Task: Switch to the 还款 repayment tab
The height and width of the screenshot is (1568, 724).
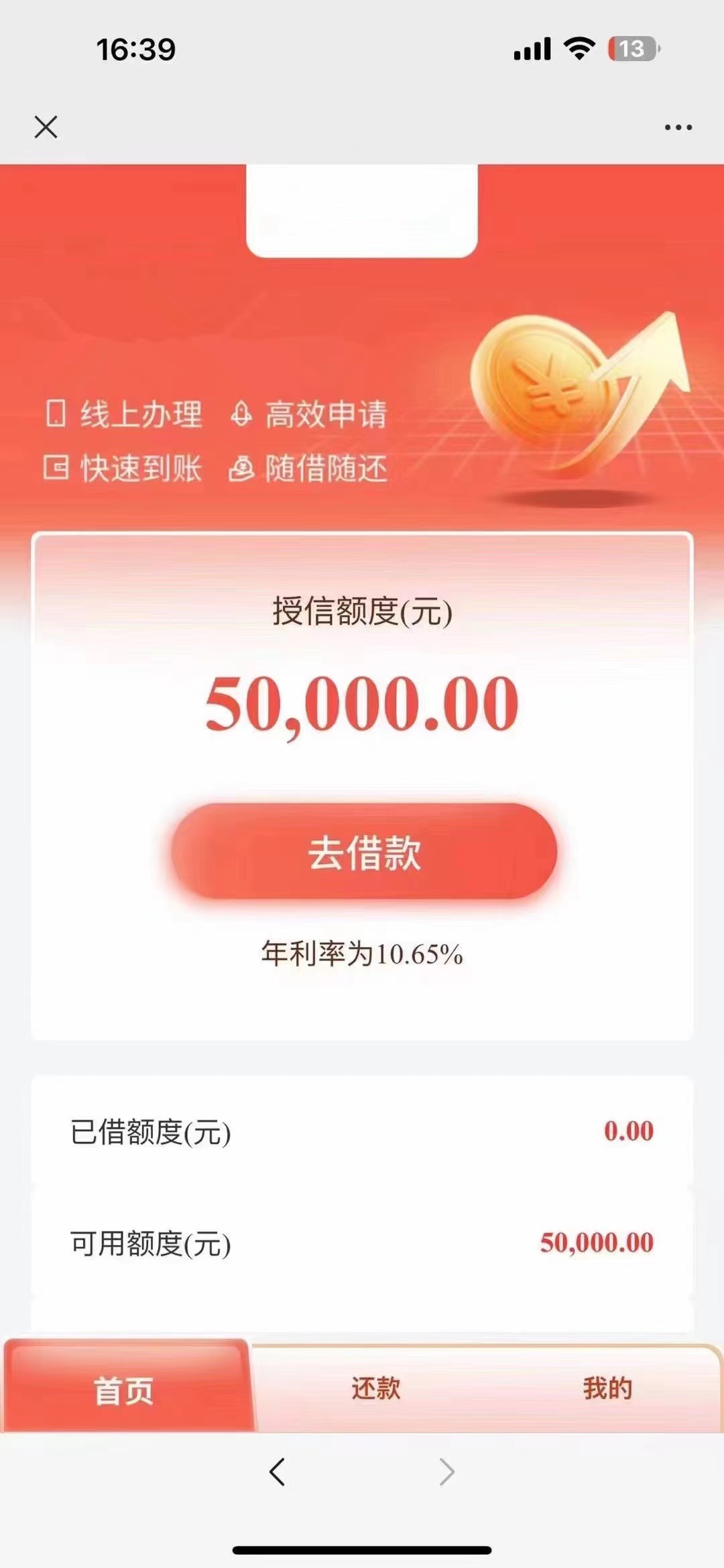Action: (x=375, y=1388)
